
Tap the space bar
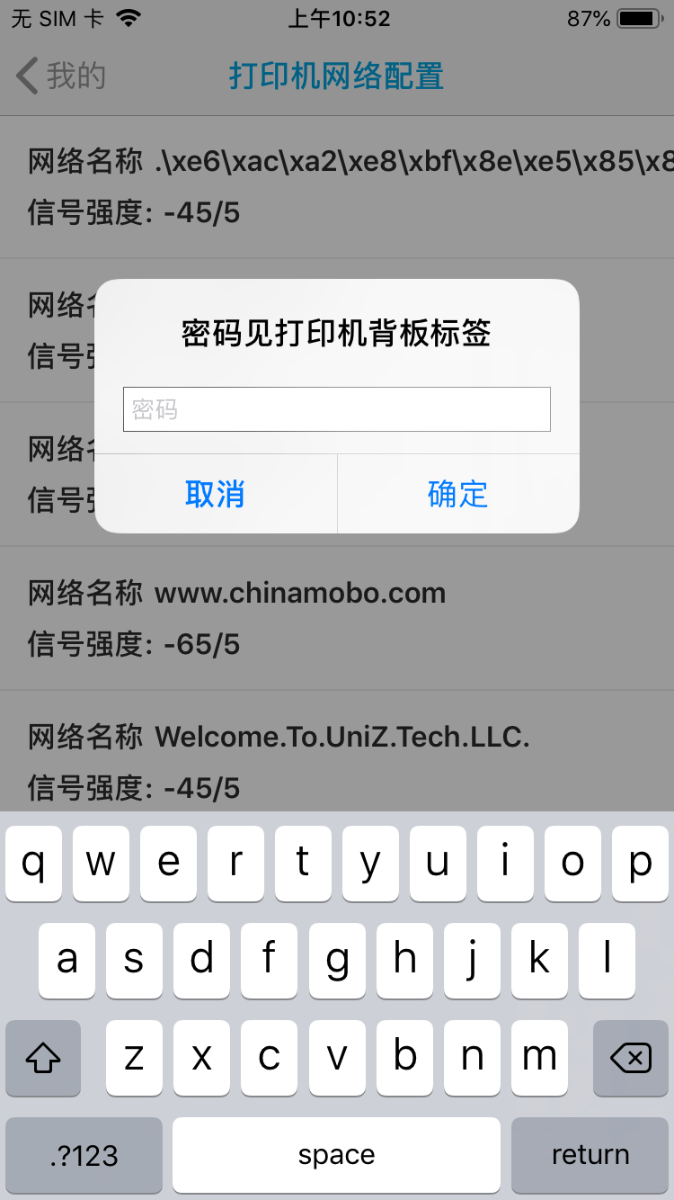pyautogui.click(x=337, y=1155)
